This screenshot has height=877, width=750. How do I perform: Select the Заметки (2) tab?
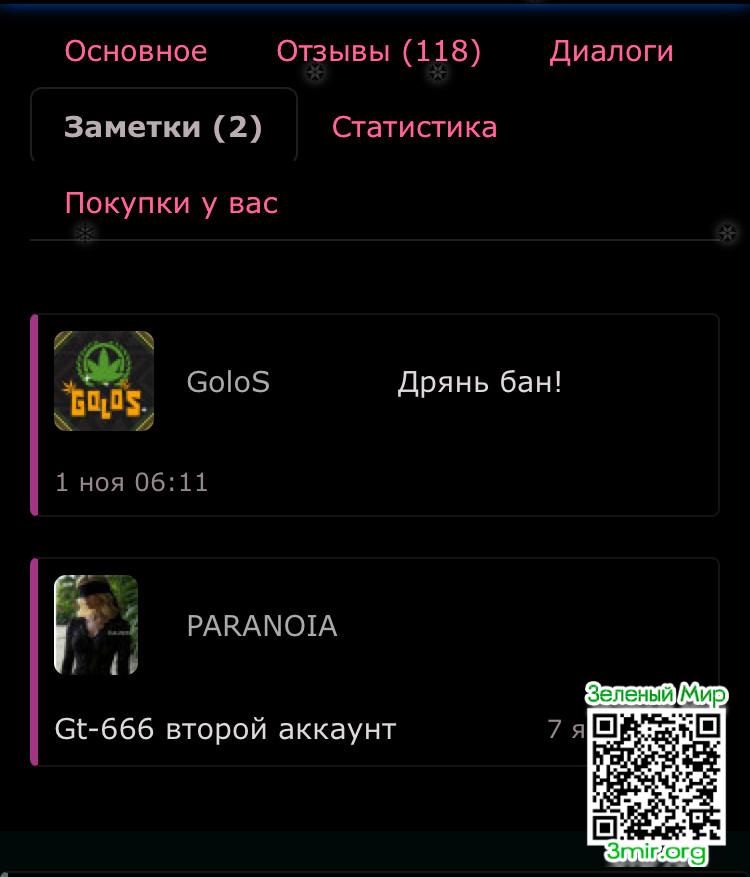163,127
